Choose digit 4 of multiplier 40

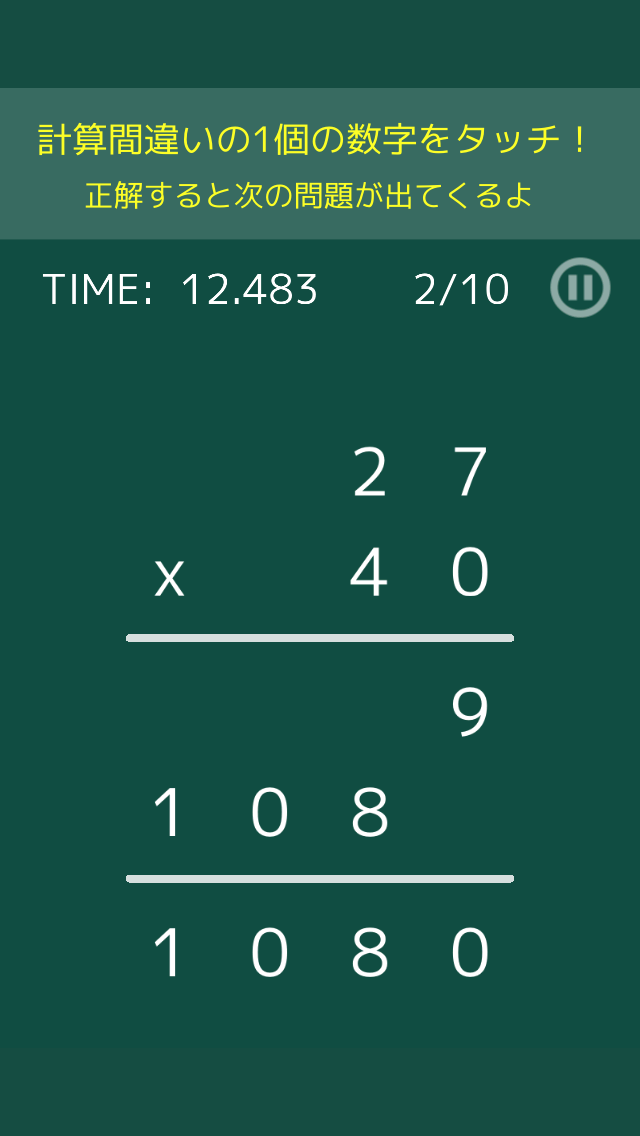pos(369,573)
